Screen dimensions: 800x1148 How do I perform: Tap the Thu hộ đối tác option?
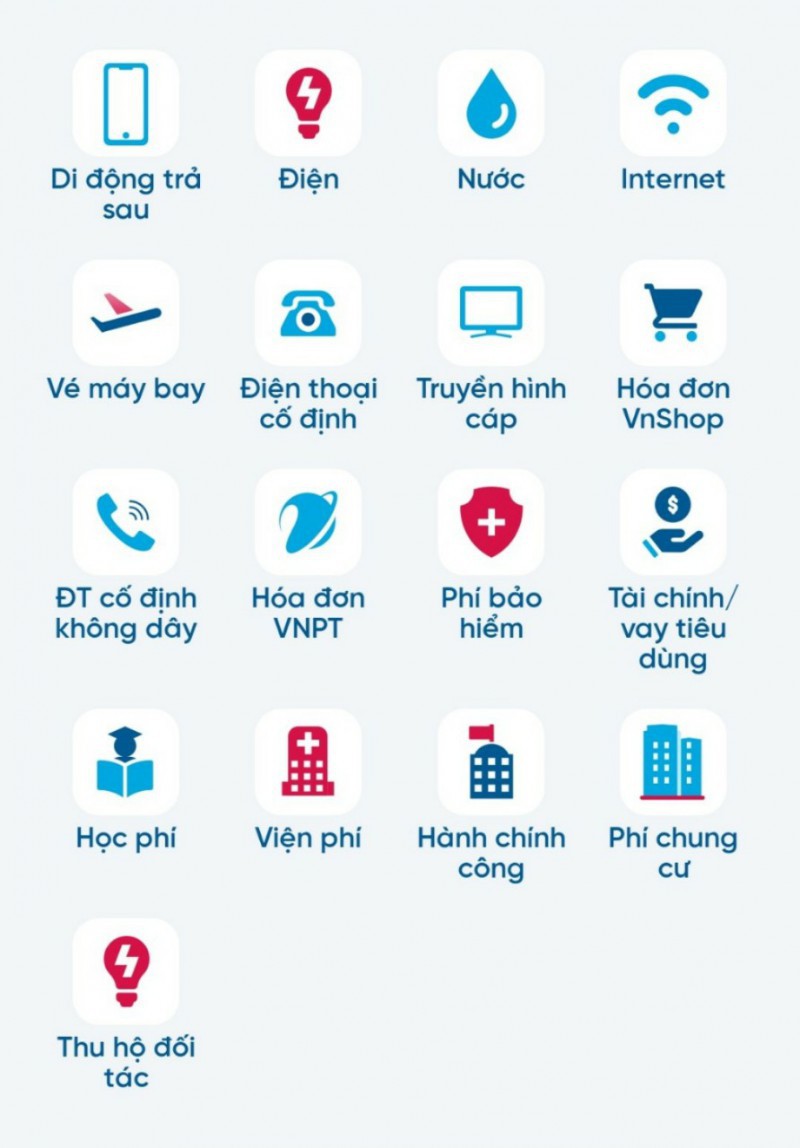[126, 971]
